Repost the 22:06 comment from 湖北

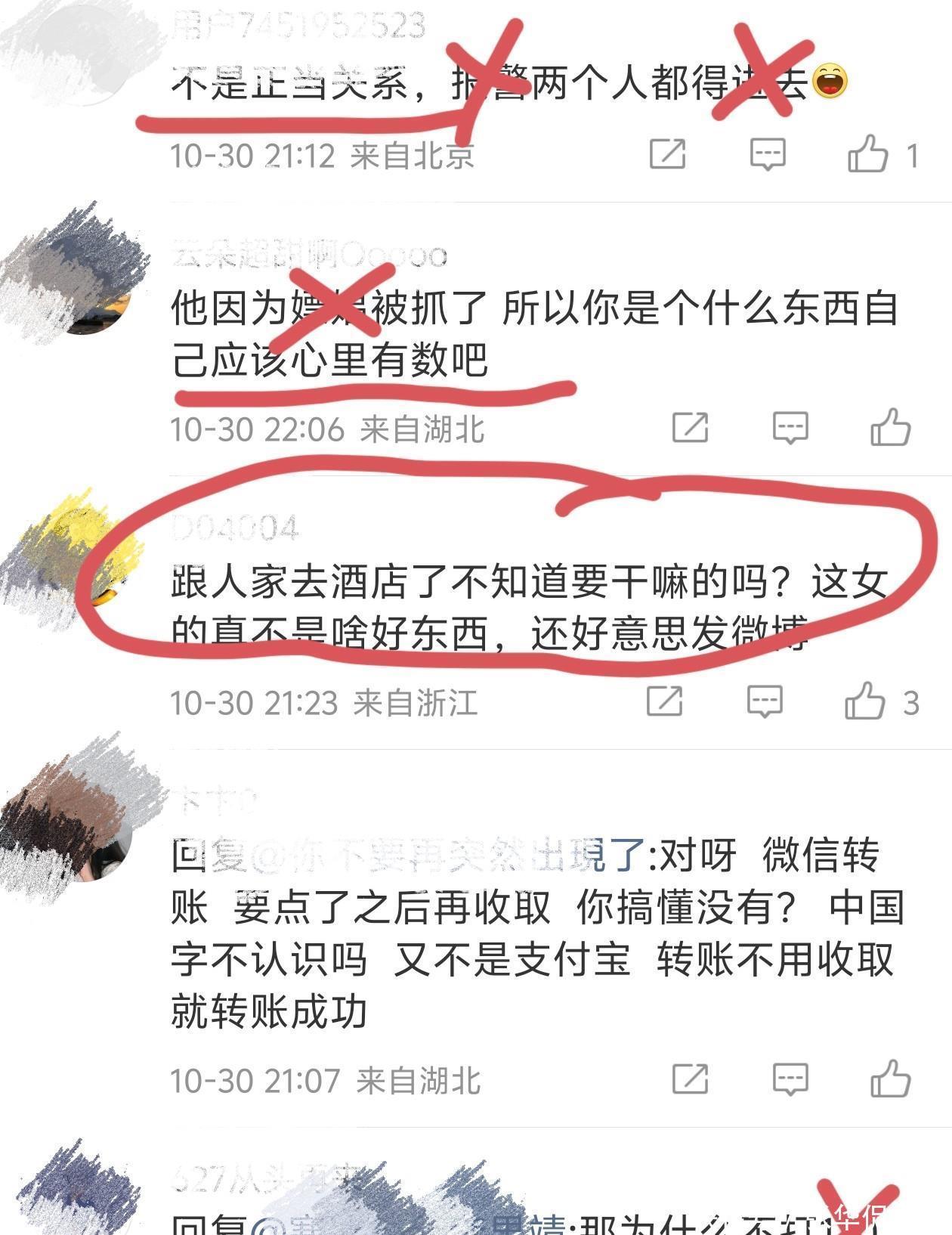pos(691,428)
